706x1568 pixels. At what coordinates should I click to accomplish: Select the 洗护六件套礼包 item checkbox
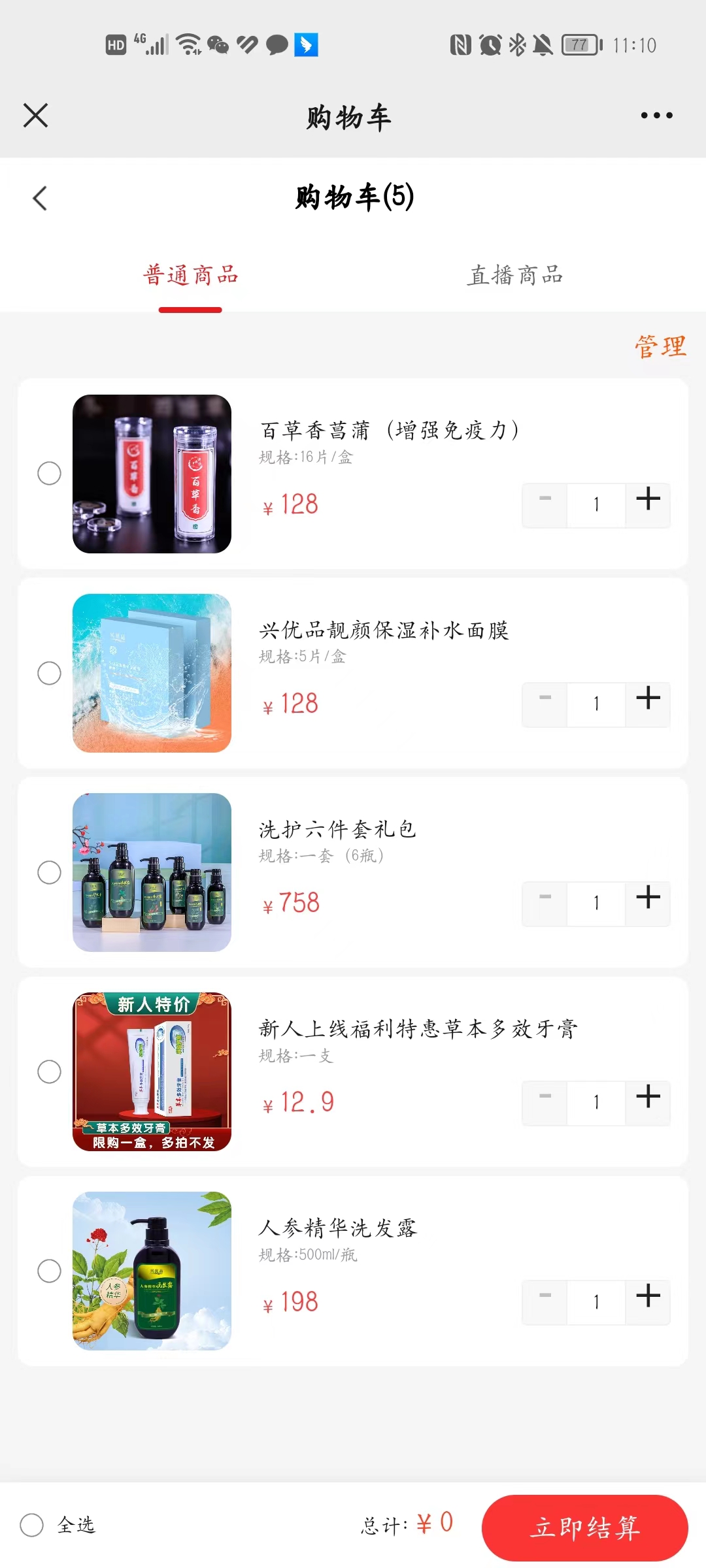(49, 872)
